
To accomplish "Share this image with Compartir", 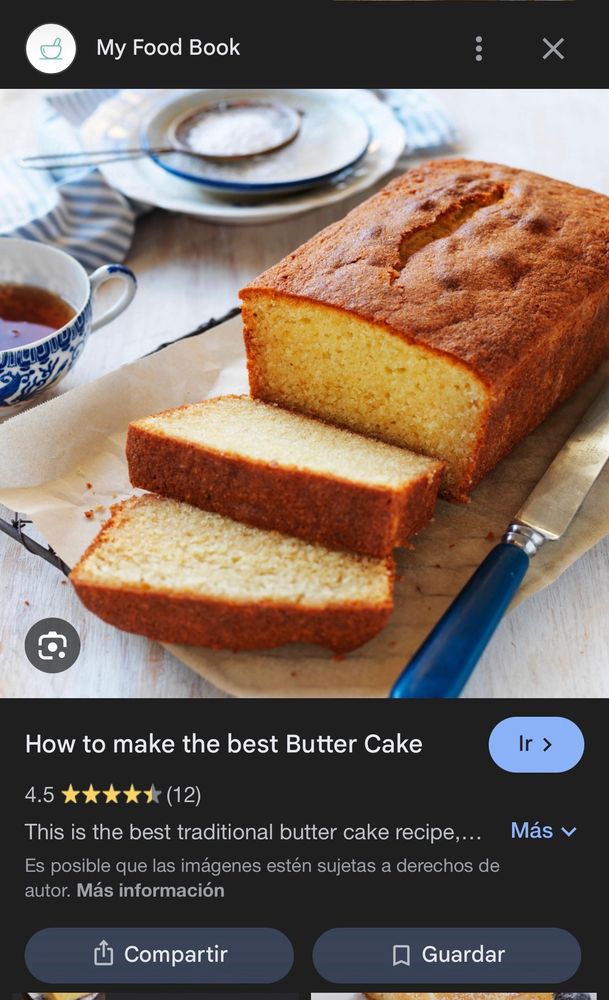I will click(159, 955).
